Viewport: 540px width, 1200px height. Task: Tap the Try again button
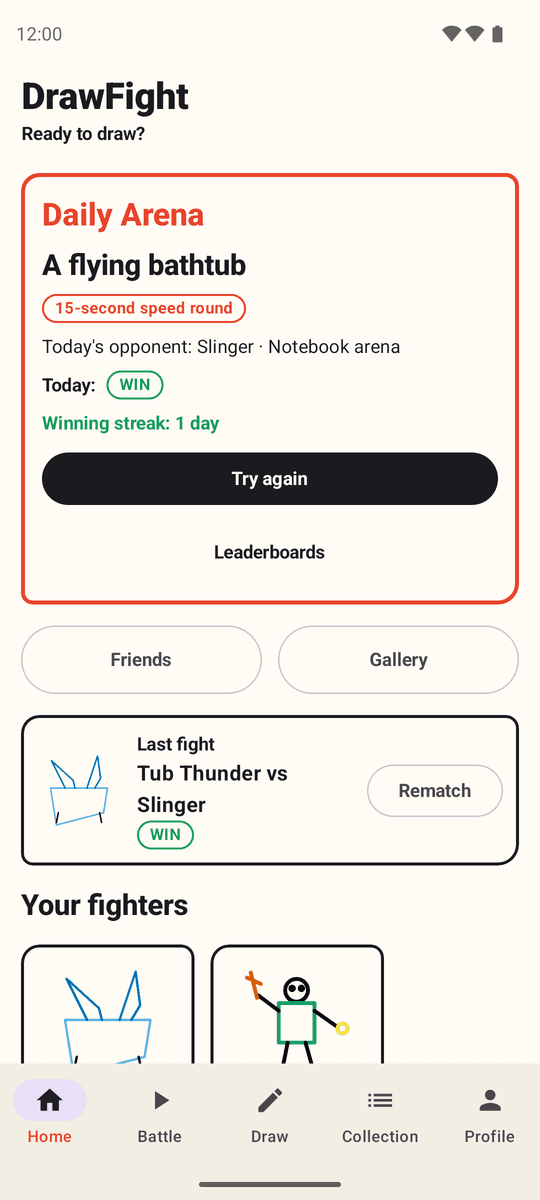[270, 479]
